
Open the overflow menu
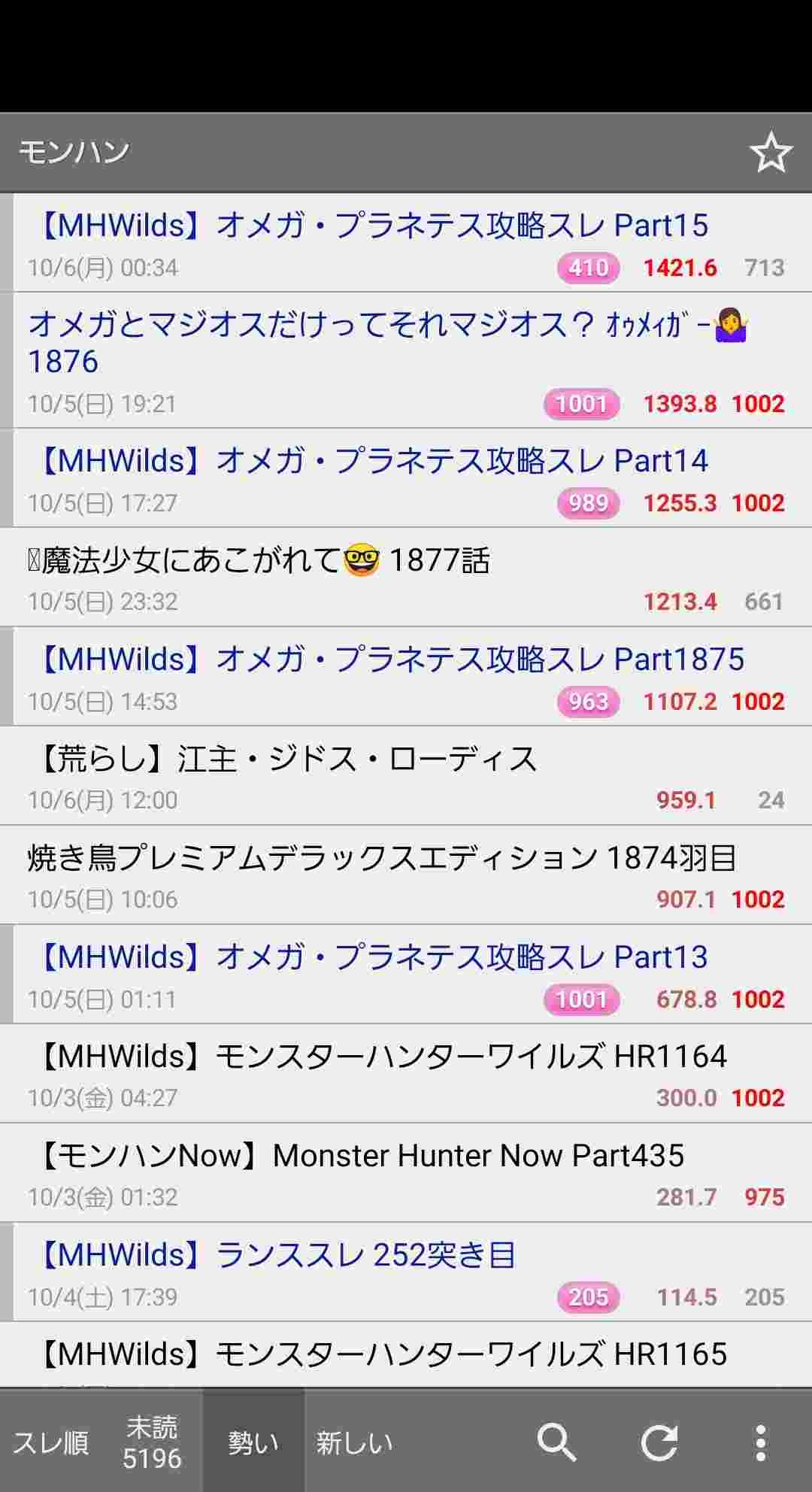[760, 1442]
